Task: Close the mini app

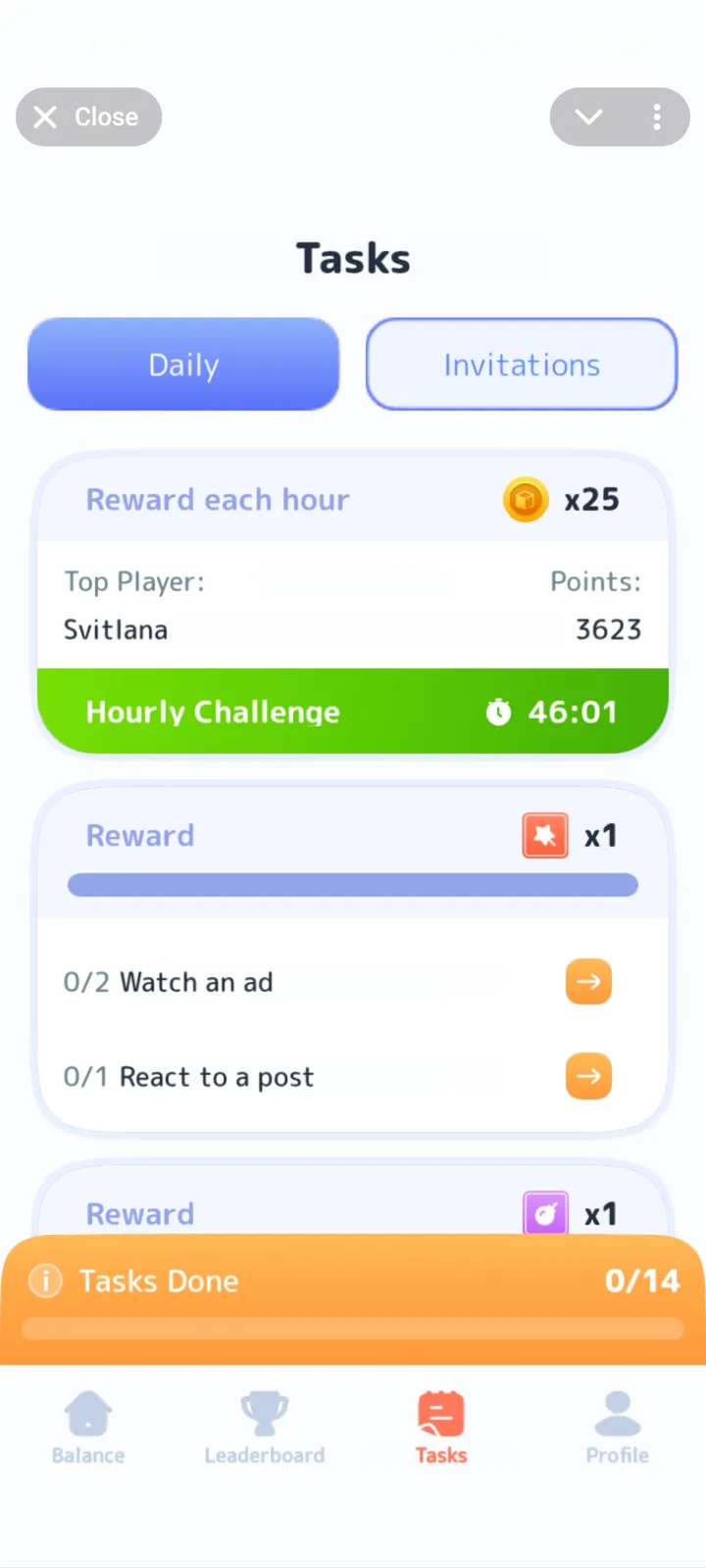Action: (x=88, y=118)
